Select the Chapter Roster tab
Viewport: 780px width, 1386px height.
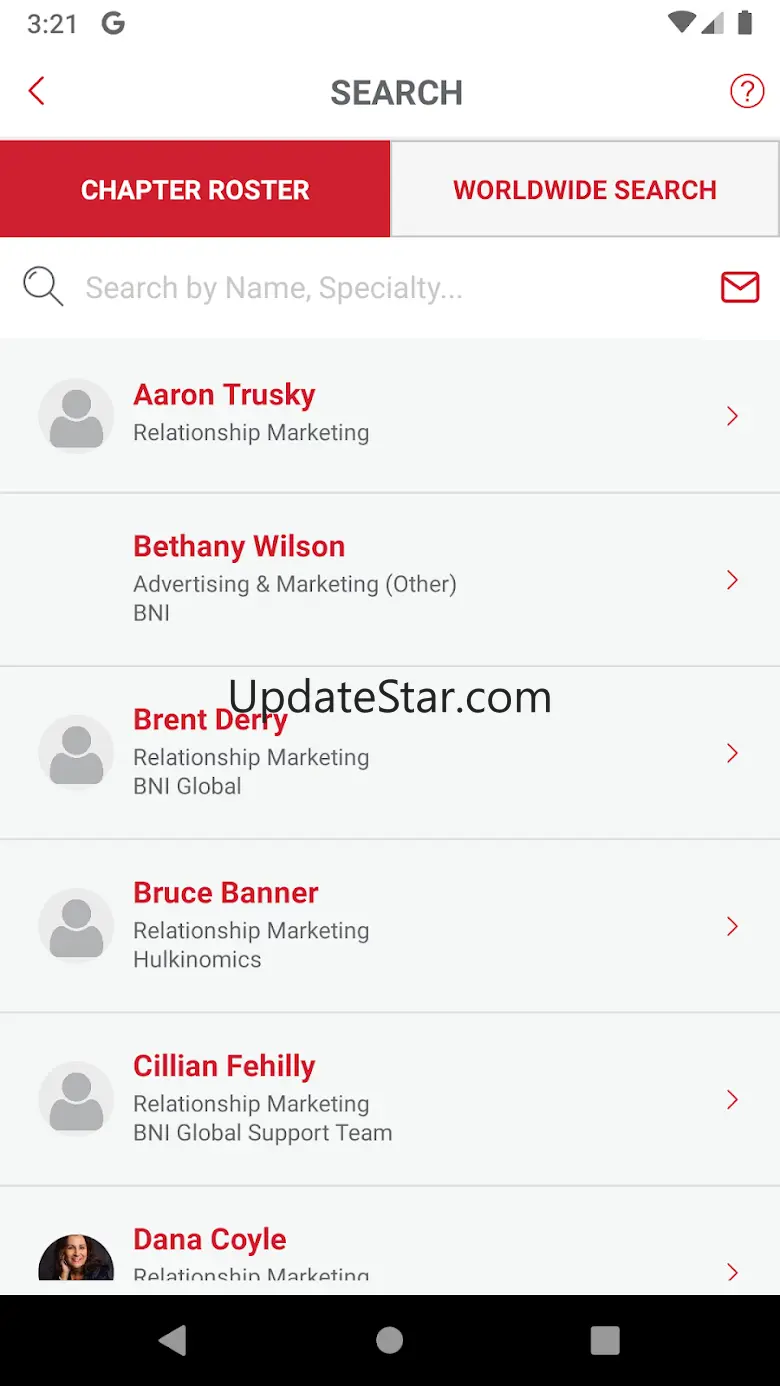pyautogui.click(x=195, y=189)
